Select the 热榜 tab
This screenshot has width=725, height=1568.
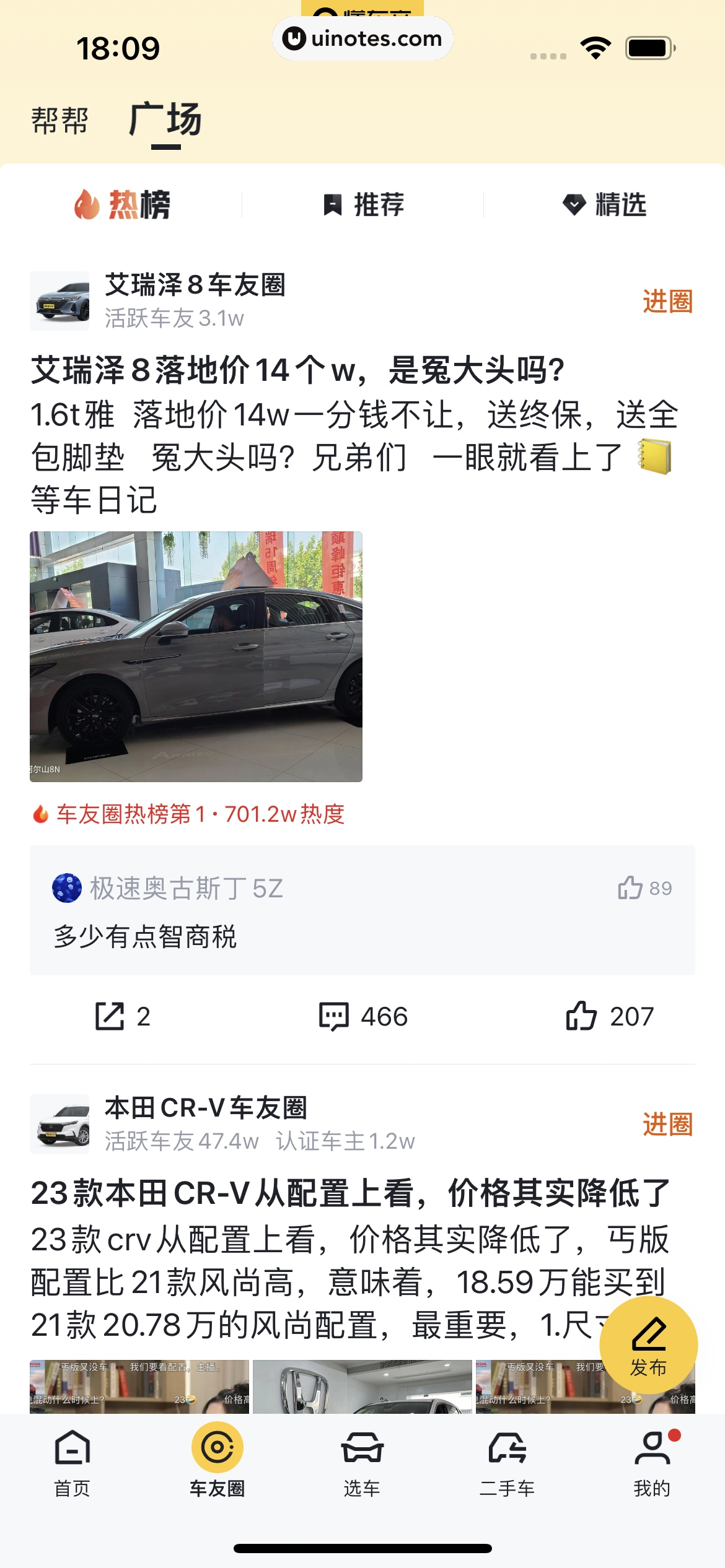(x=122, y=205)
